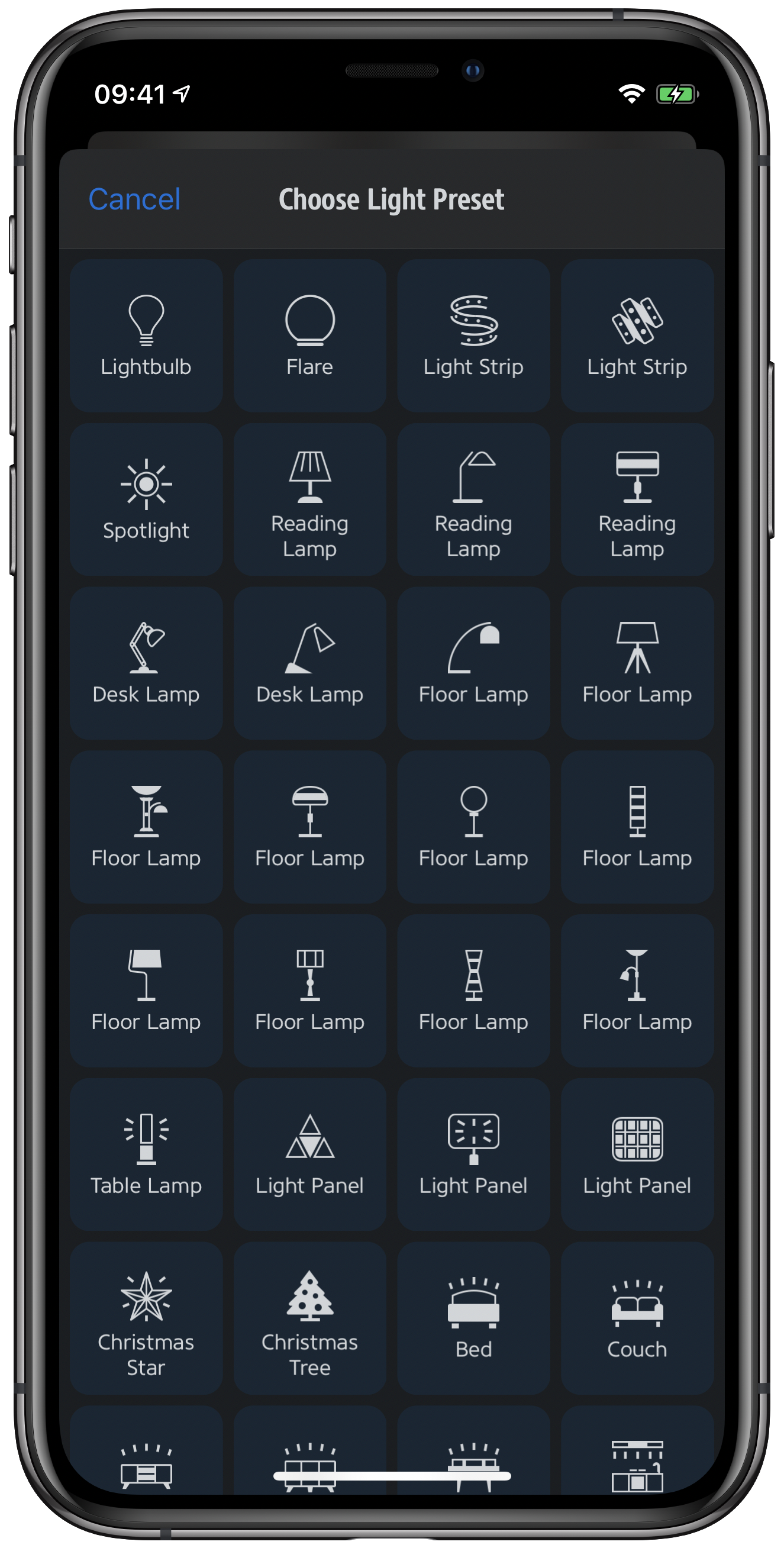Choose the Bed preset
This screenshot has height=1548, width=784.
[473, 1318]
